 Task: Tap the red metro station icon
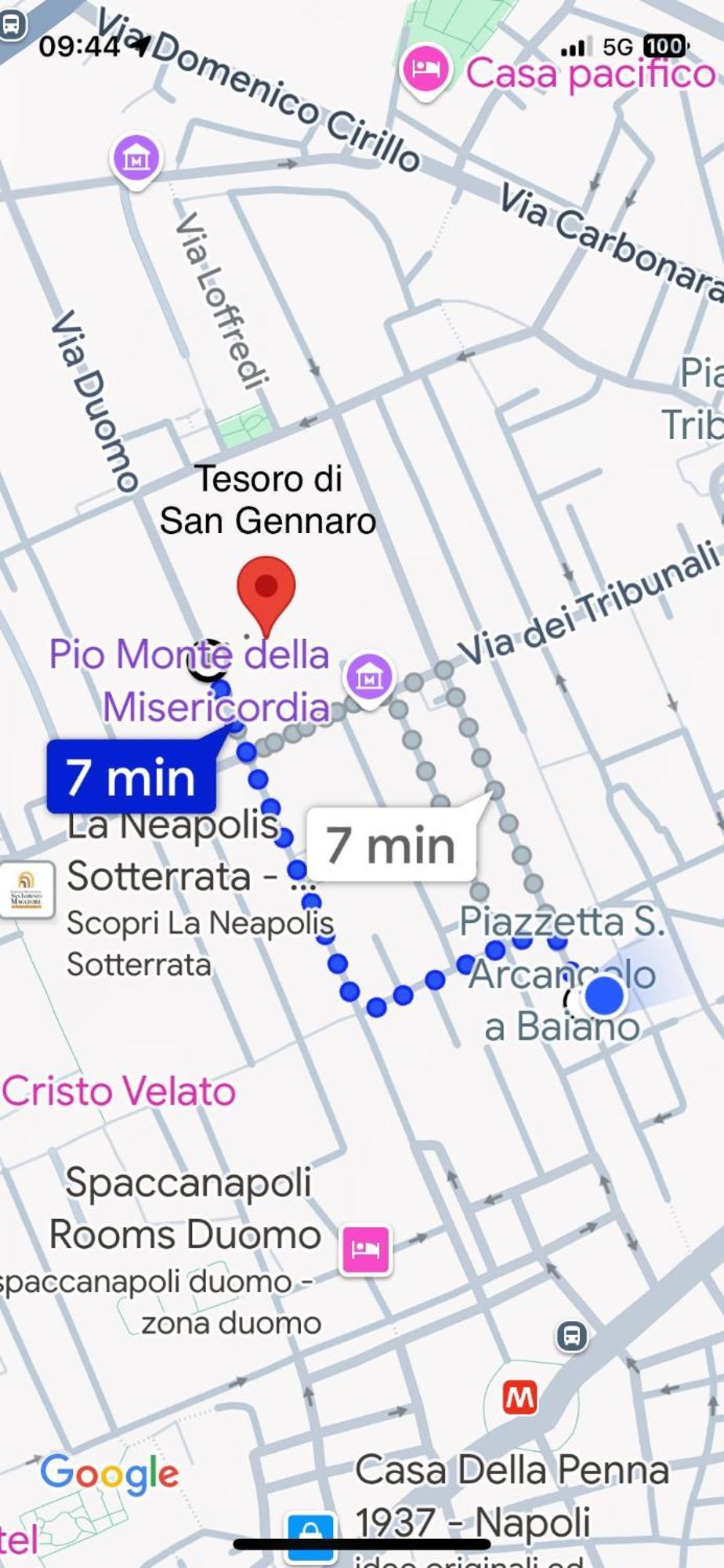pos(520,1396)
